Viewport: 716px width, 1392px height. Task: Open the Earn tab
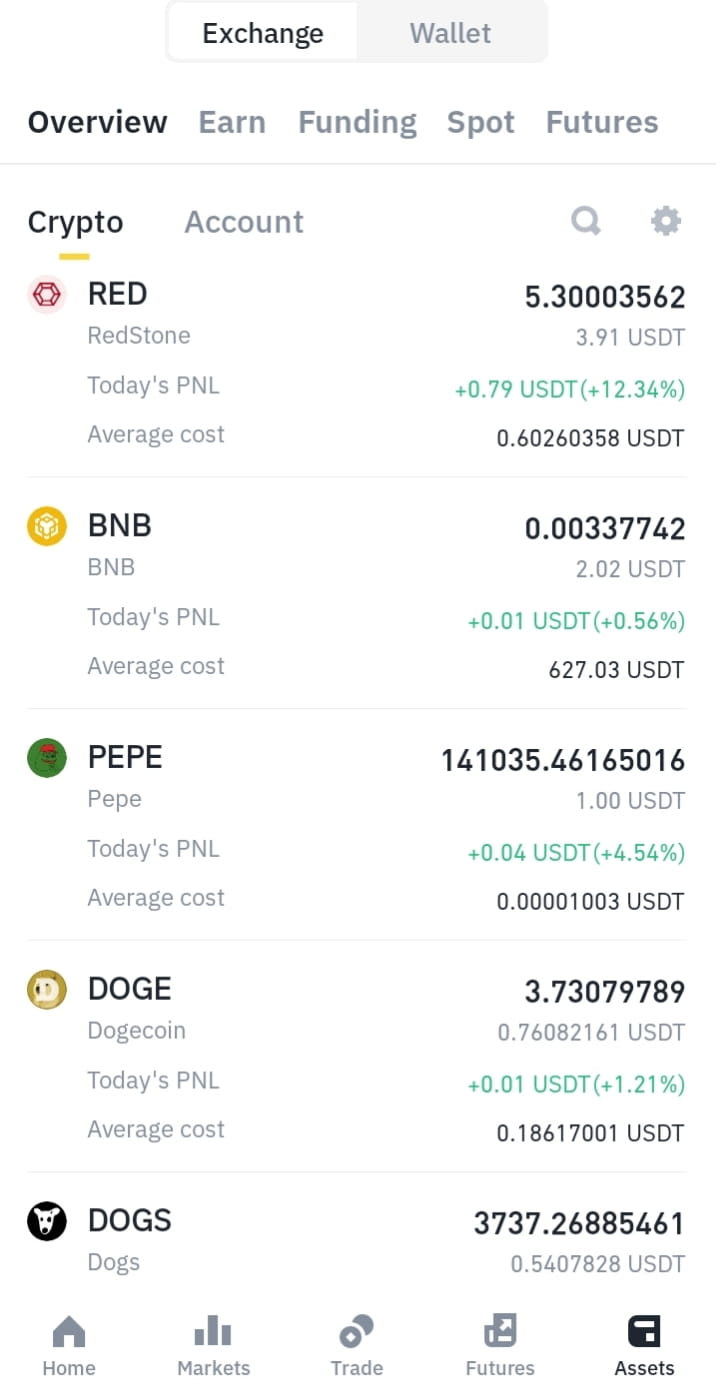coord(232,122)
